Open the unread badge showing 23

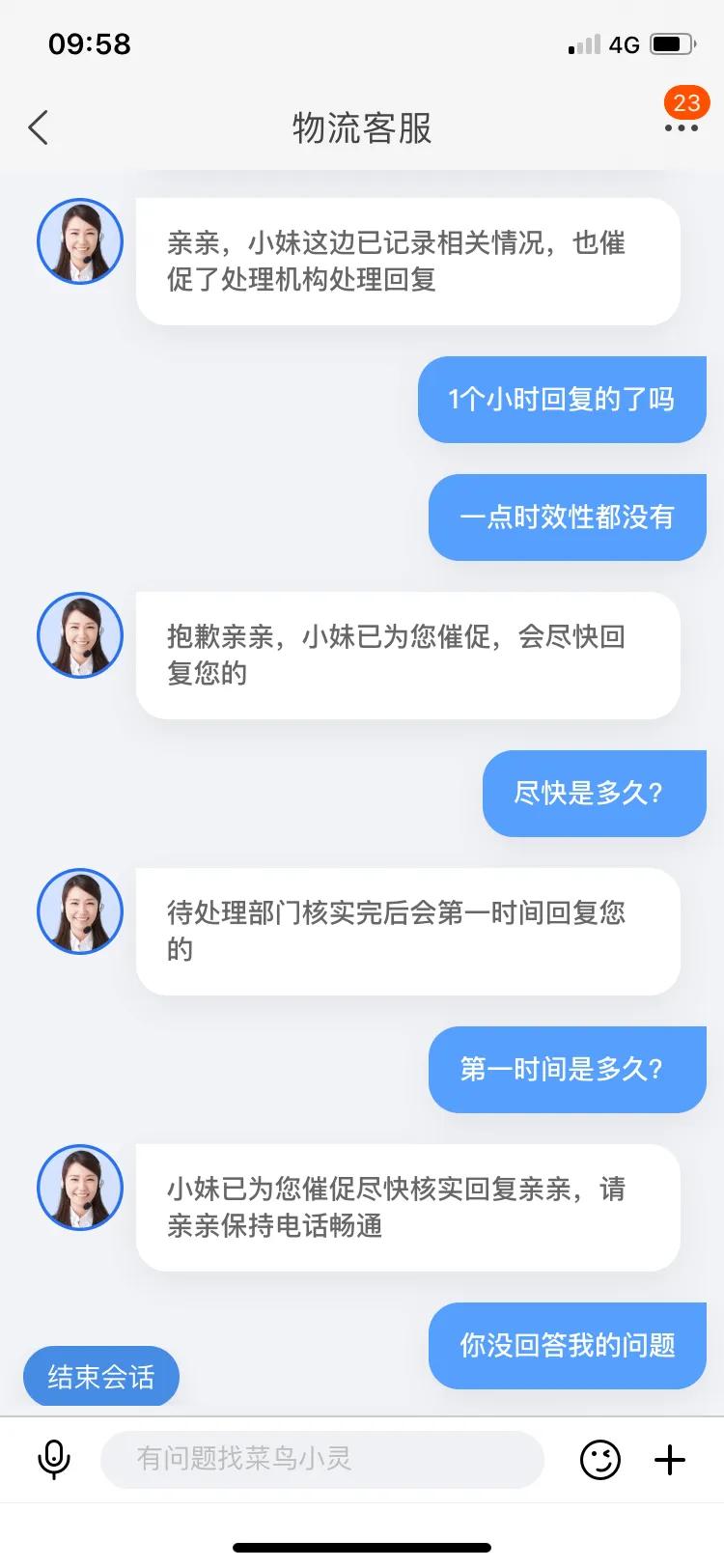click(x=686, y=104)
